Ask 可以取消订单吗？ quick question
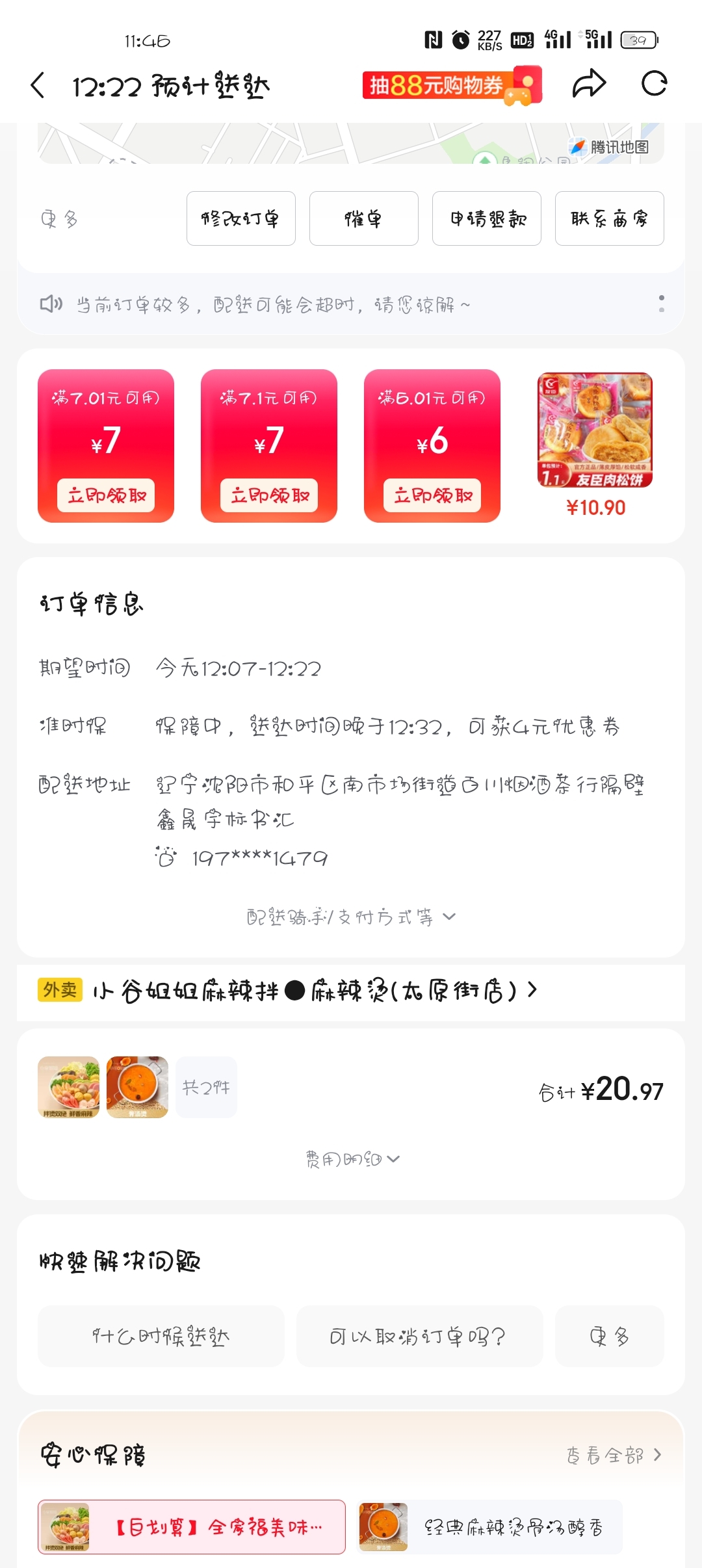This screenshot has height=1568, width=702. [x=419, y=1337]
